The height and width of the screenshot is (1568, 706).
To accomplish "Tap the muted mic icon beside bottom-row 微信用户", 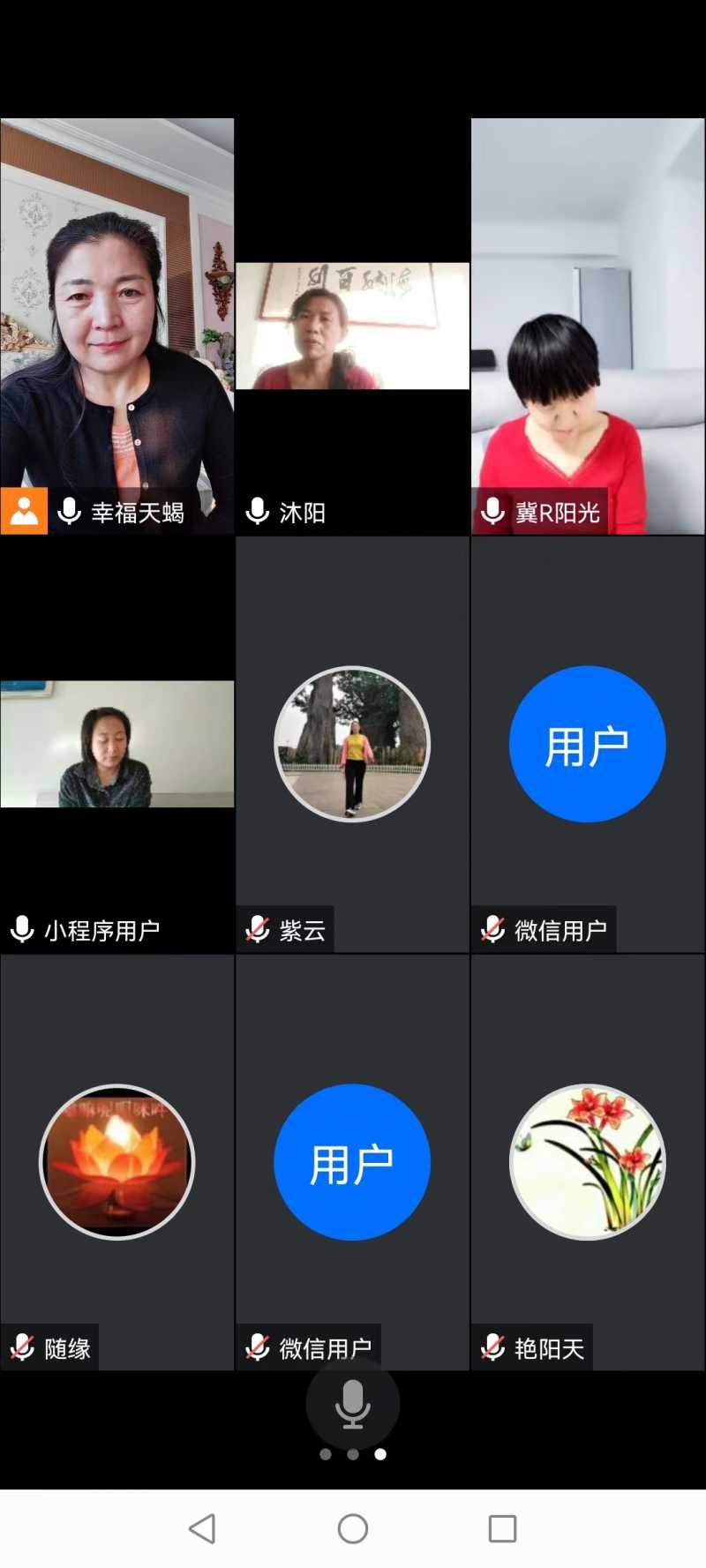I will click(x=257, y=1347).
